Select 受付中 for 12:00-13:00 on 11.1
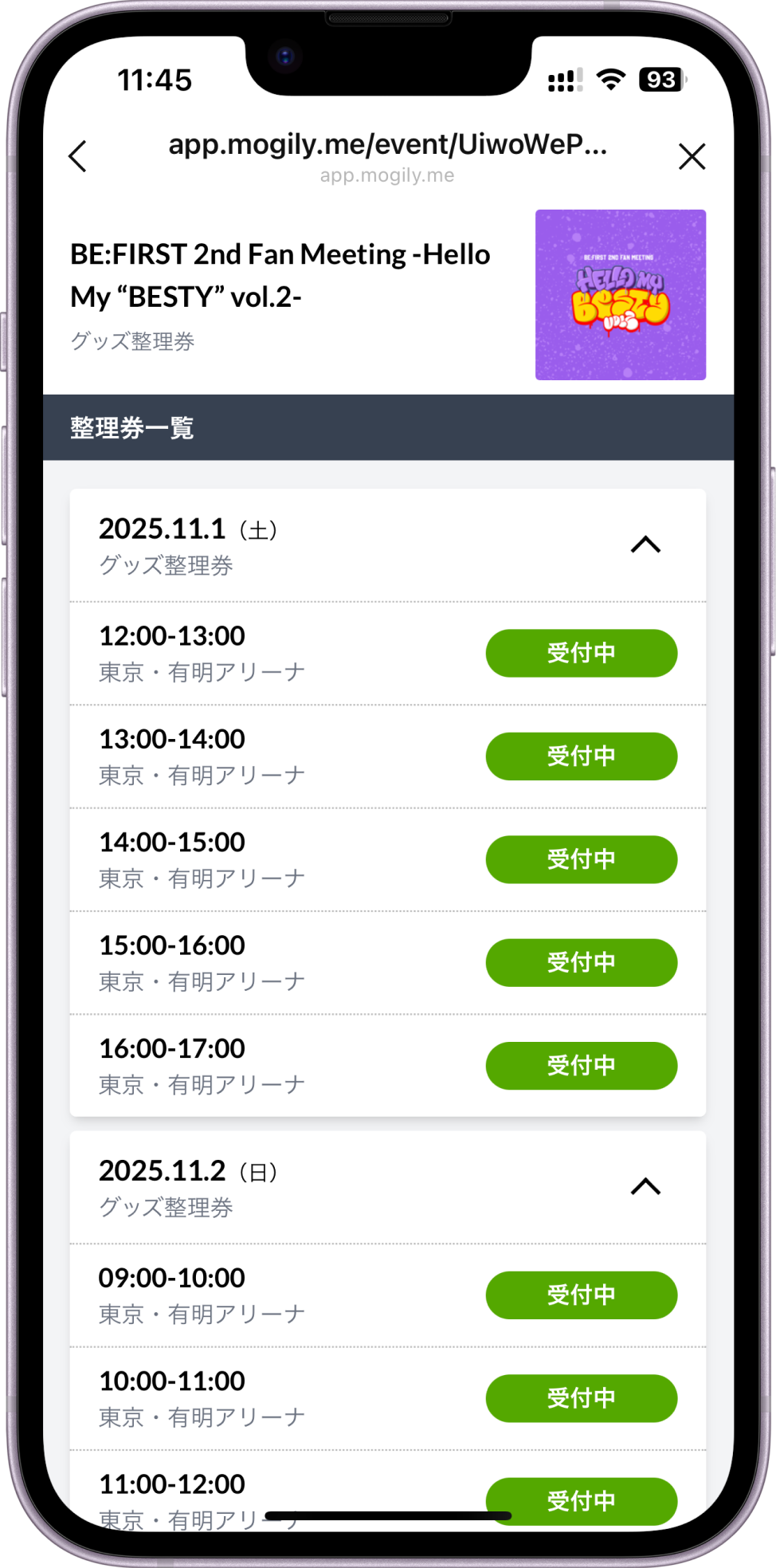776x1568 pixels. click(x=581, y=653)
